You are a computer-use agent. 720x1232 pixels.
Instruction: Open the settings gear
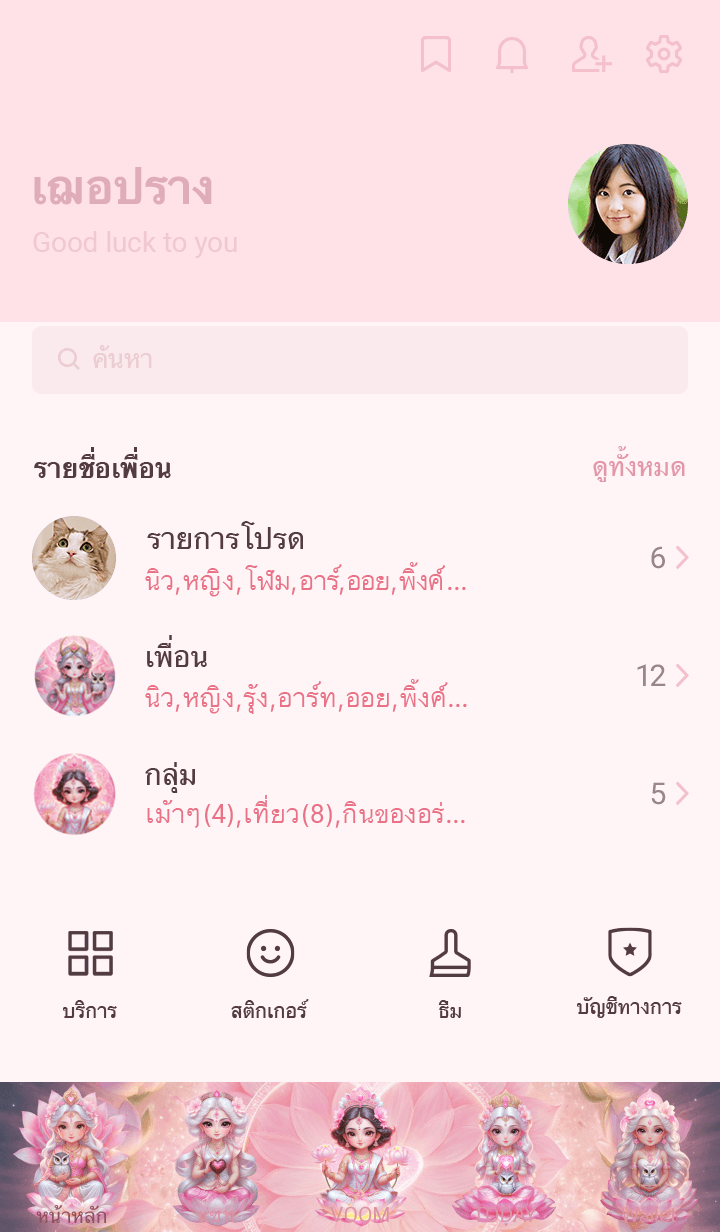click(663, 55)
